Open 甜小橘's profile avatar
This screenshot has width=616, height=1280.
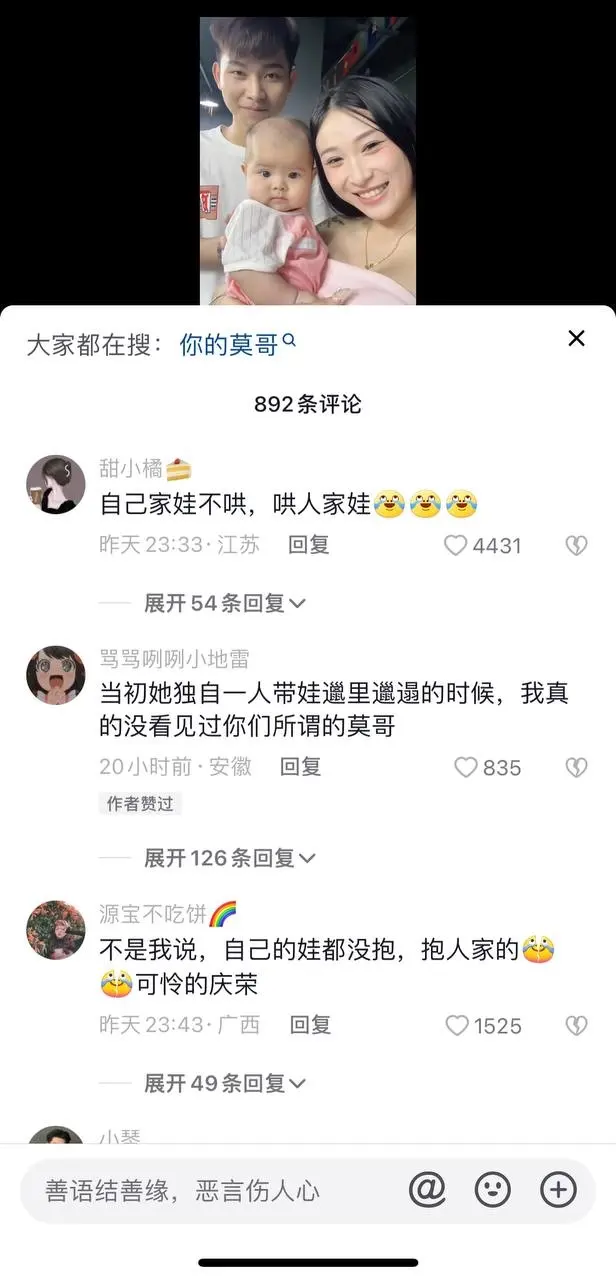(55, 485)
